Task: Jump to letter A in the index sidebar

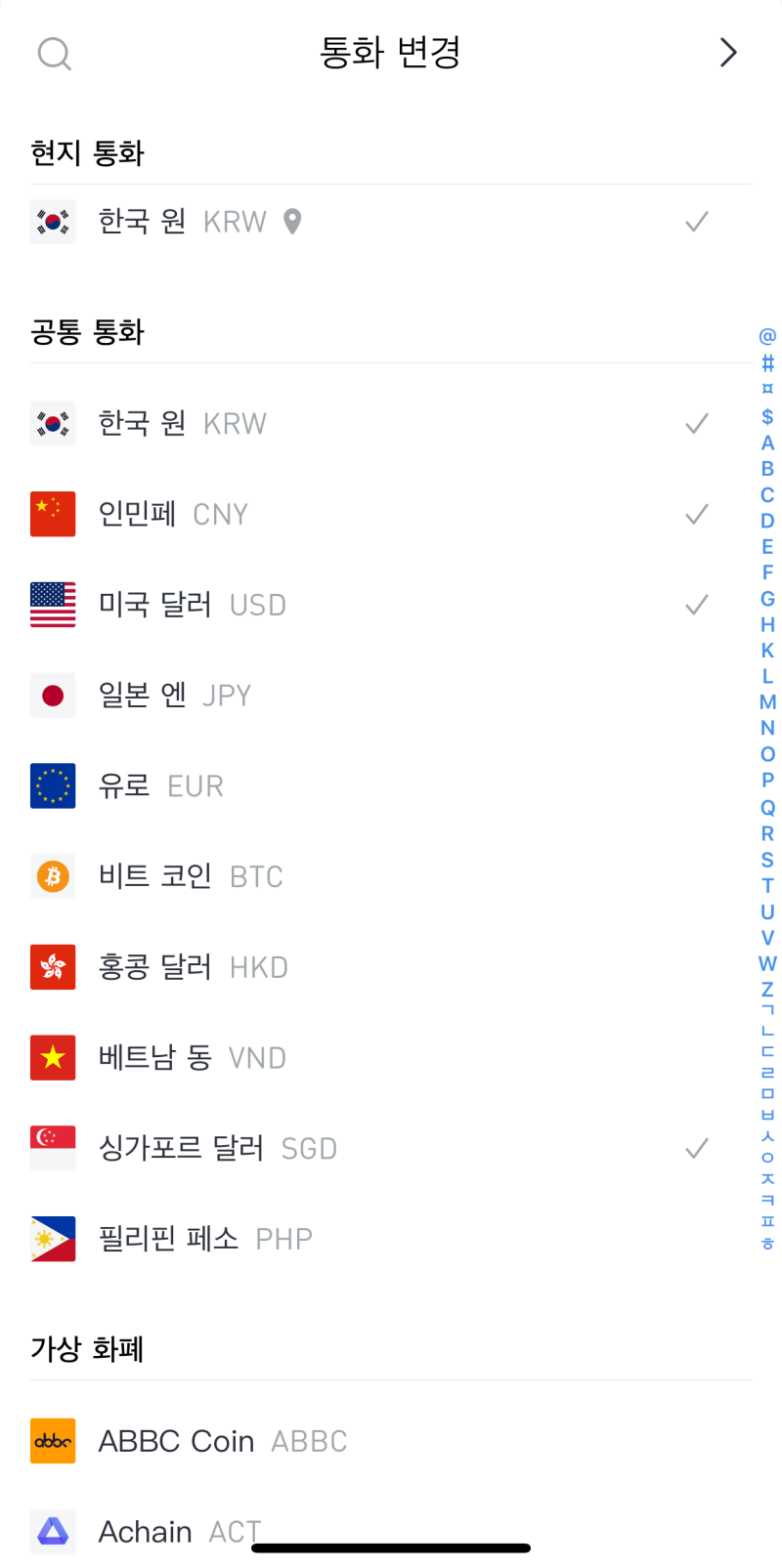Action: click(x=766, y=442)
